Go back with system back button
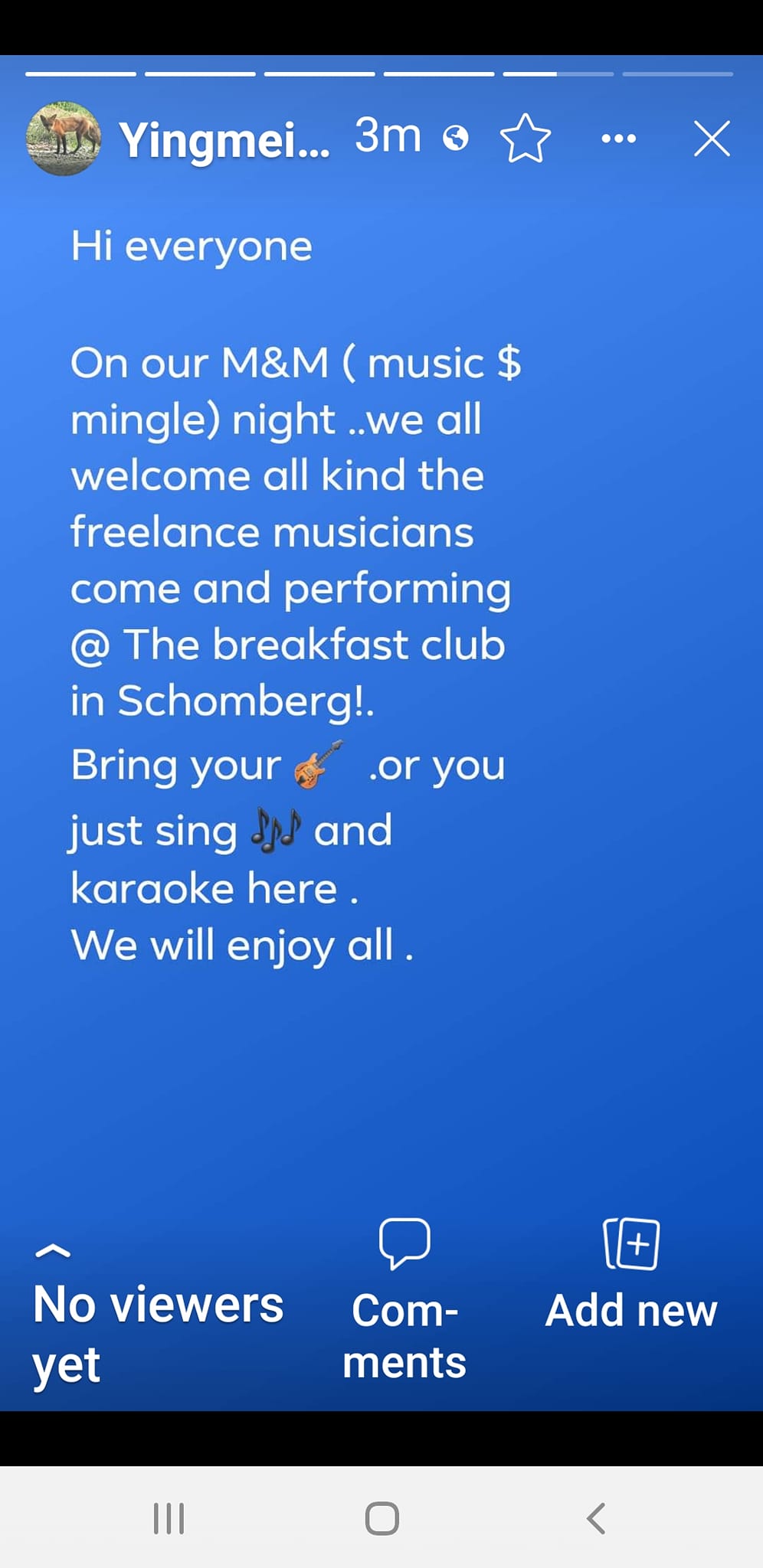763x1568 pixels. click(x=596, y=1517)
